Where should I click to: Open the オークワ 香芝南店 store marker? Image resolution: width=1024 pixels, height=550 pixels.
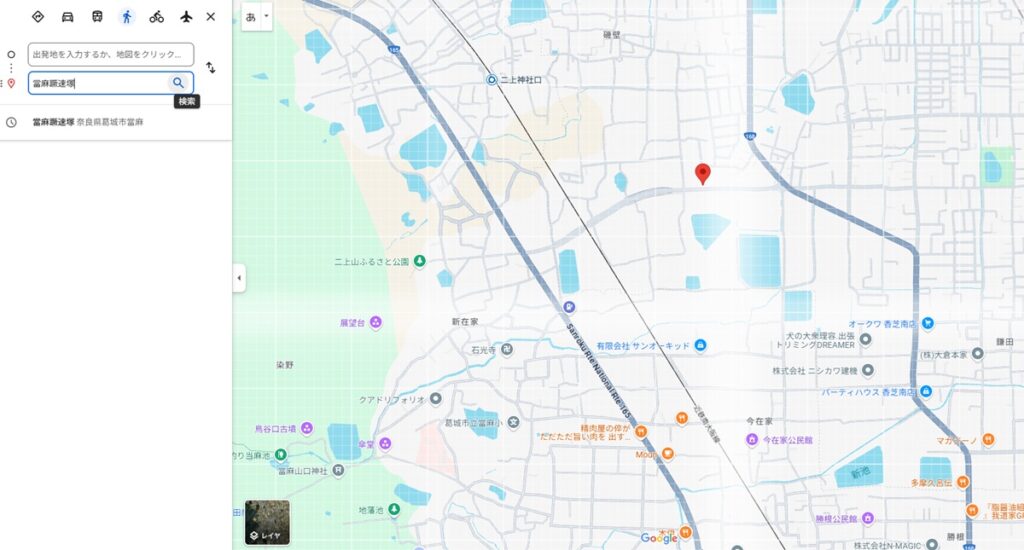coord(928,323)
